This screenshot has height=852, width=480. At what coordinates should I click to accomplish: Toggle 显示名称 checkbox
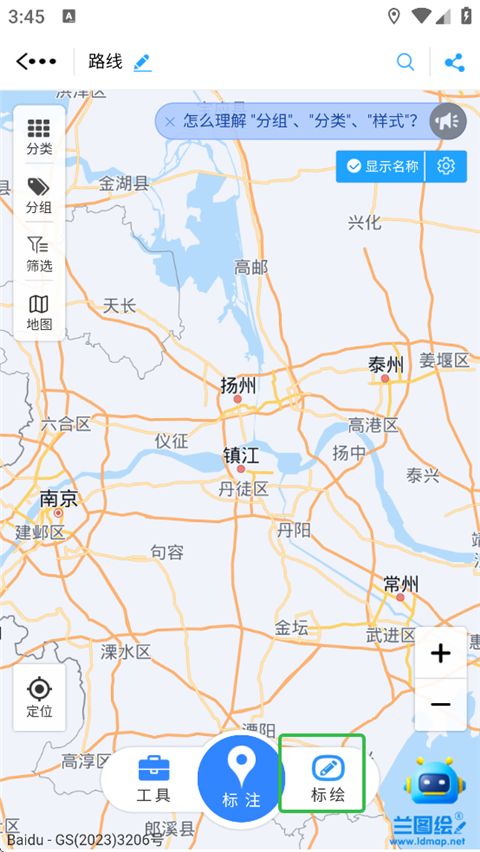[381, 166]
